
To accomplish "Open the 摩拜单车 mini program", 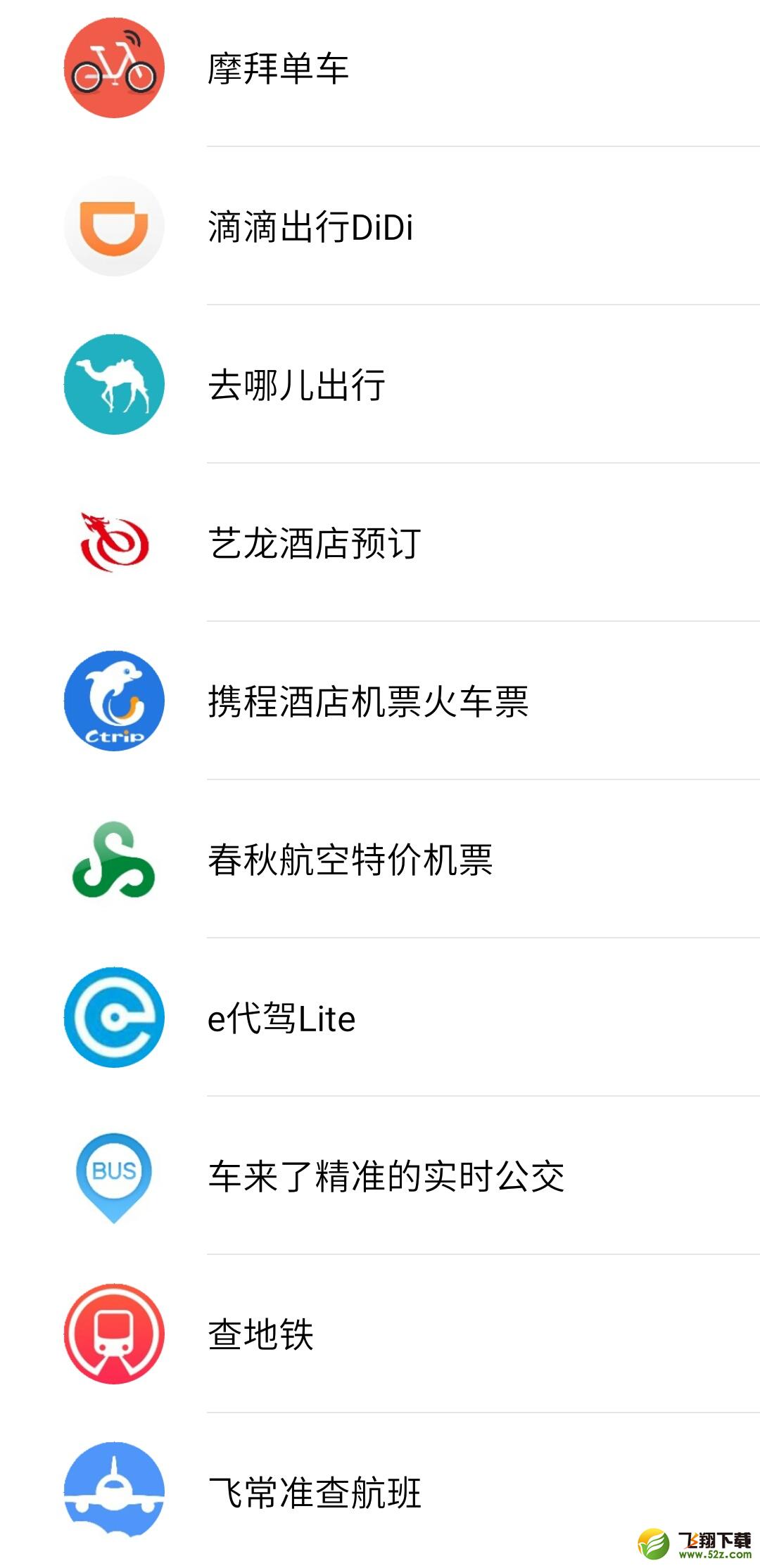I will point(380,68).
